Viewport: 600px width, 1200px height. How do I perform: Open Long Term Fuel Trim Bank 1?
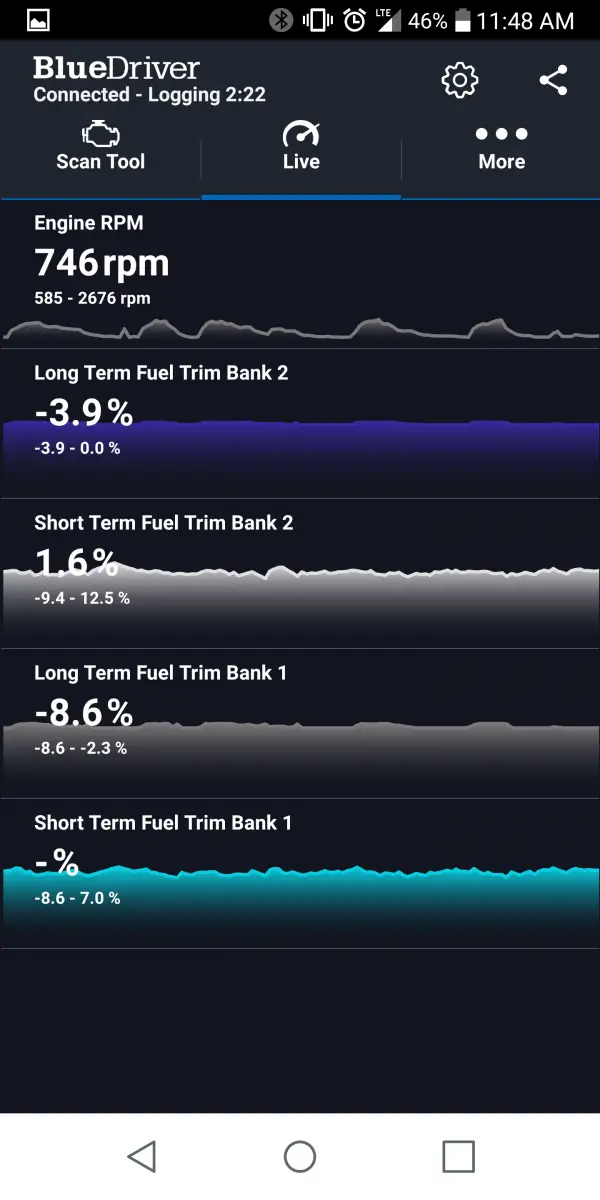[300, 724]
